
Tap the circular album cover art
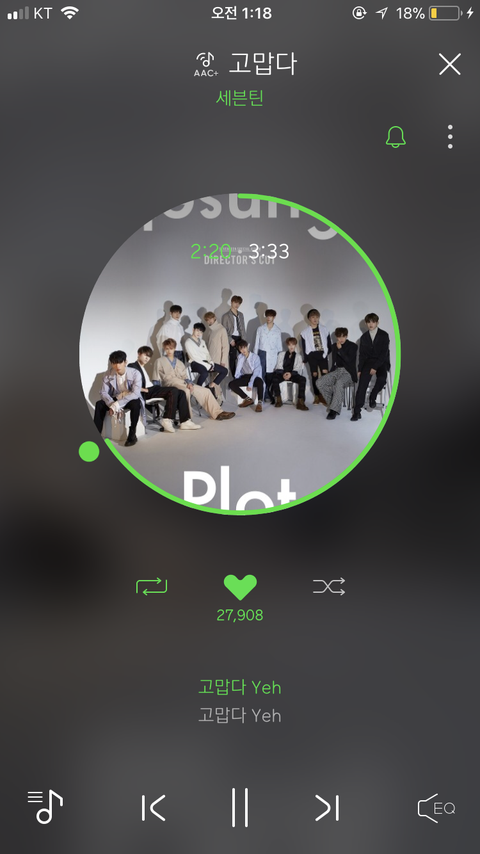click(x=240, y=354)
